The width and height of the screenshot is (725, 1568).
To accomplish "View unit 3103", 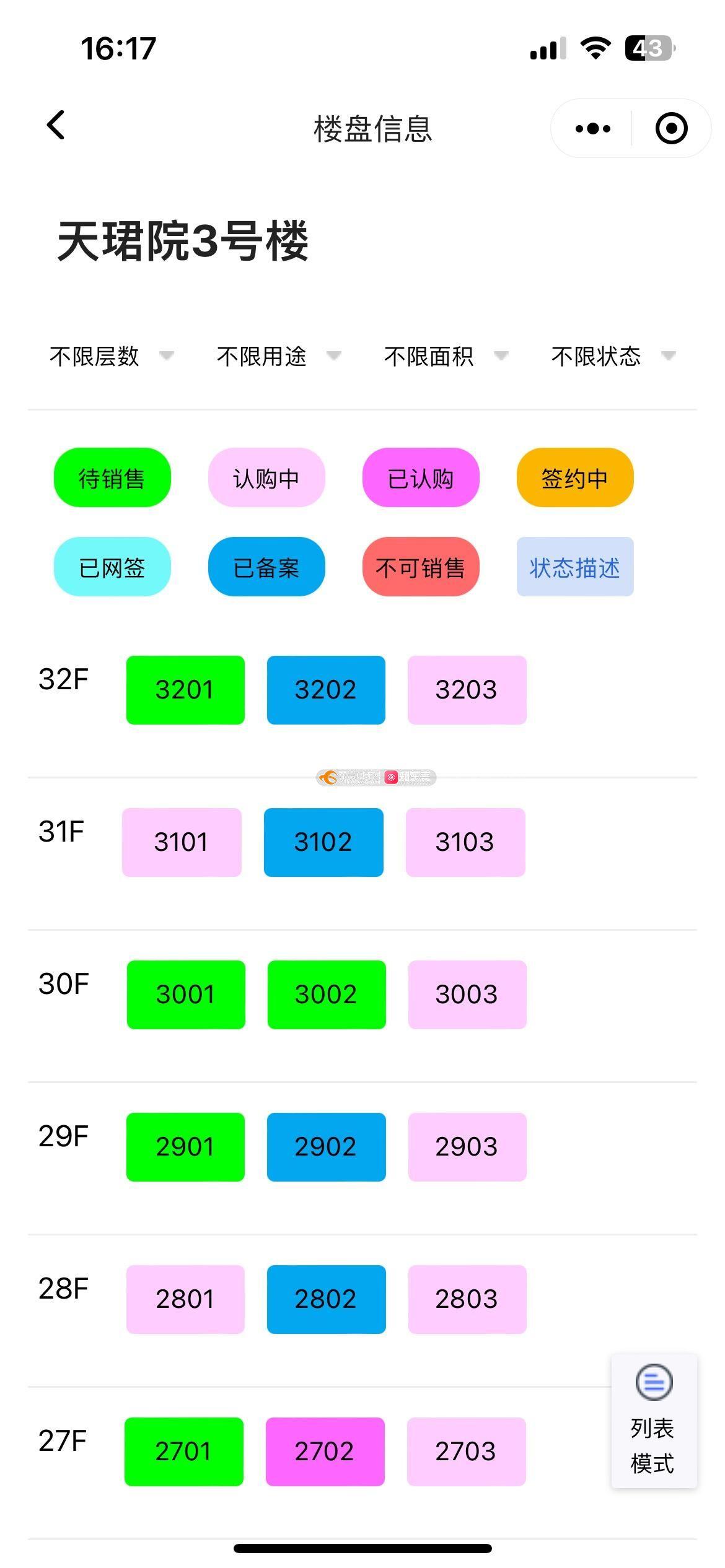I will (x=465, y=842).
